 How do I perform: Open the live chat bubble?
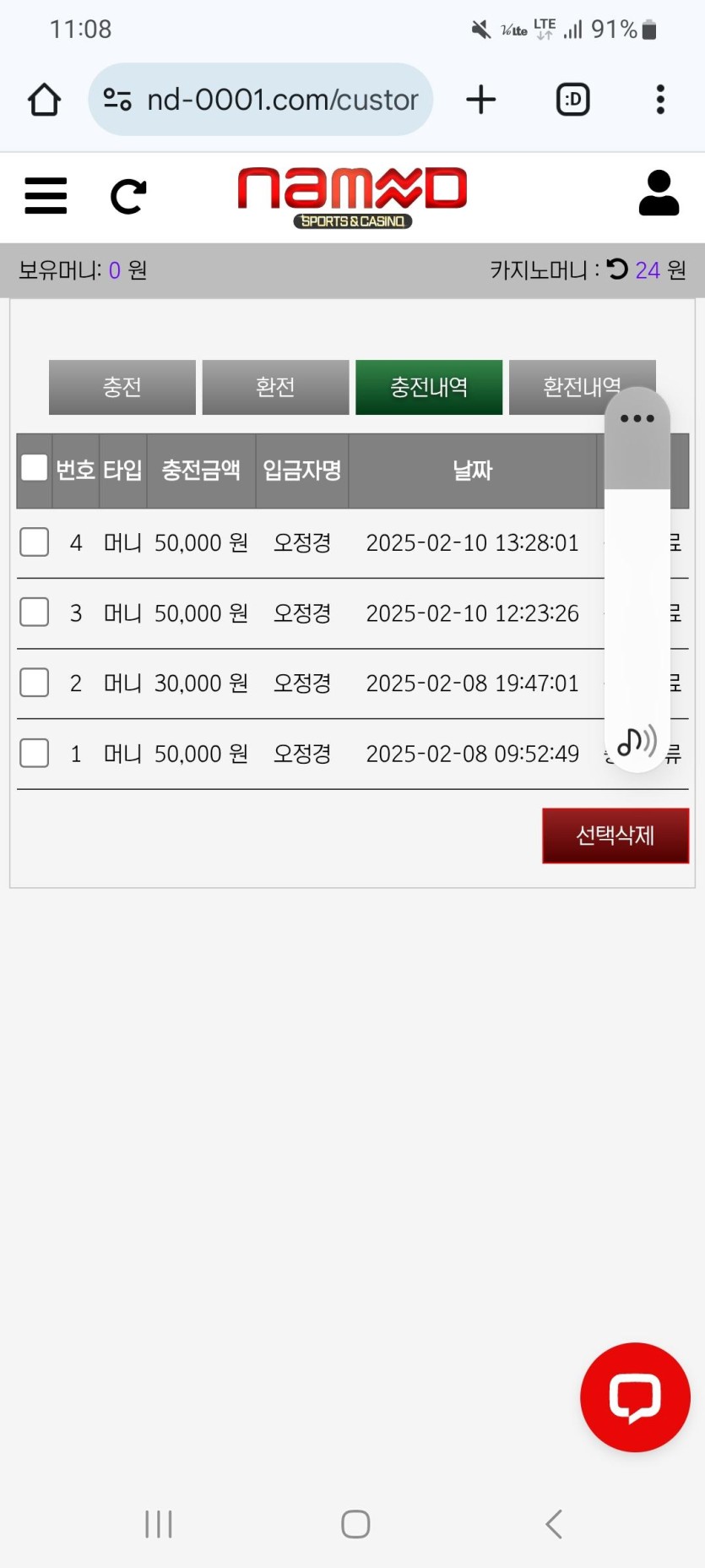635,1397
